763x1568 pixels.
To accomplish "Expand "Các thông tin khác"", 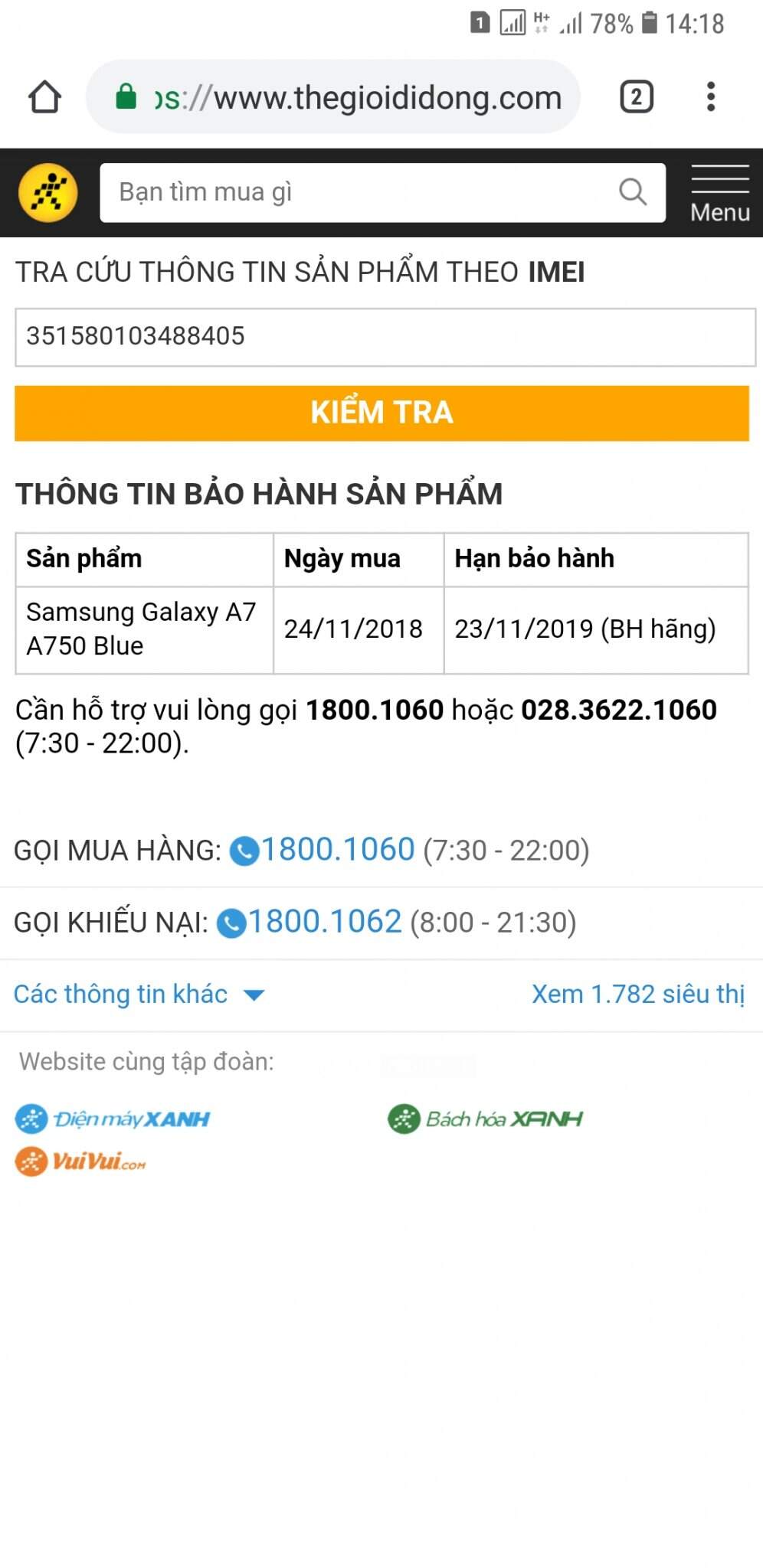I will [x=138, y=994].
